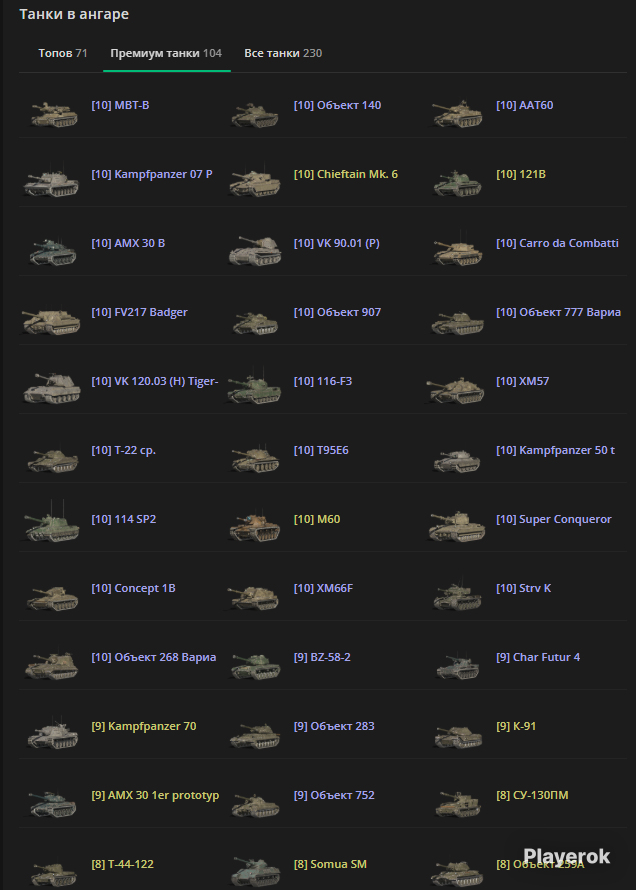
Task: Open the Somua SM tank entry
Action: pos(330,864)
